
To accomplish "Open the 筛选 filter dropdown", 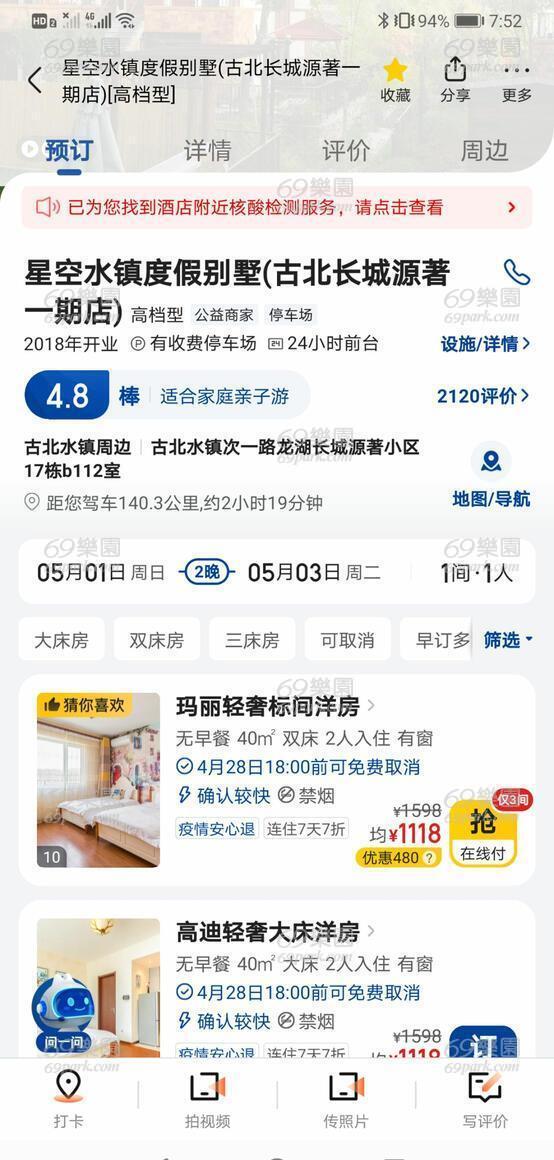I will click(x=507, y=639).
